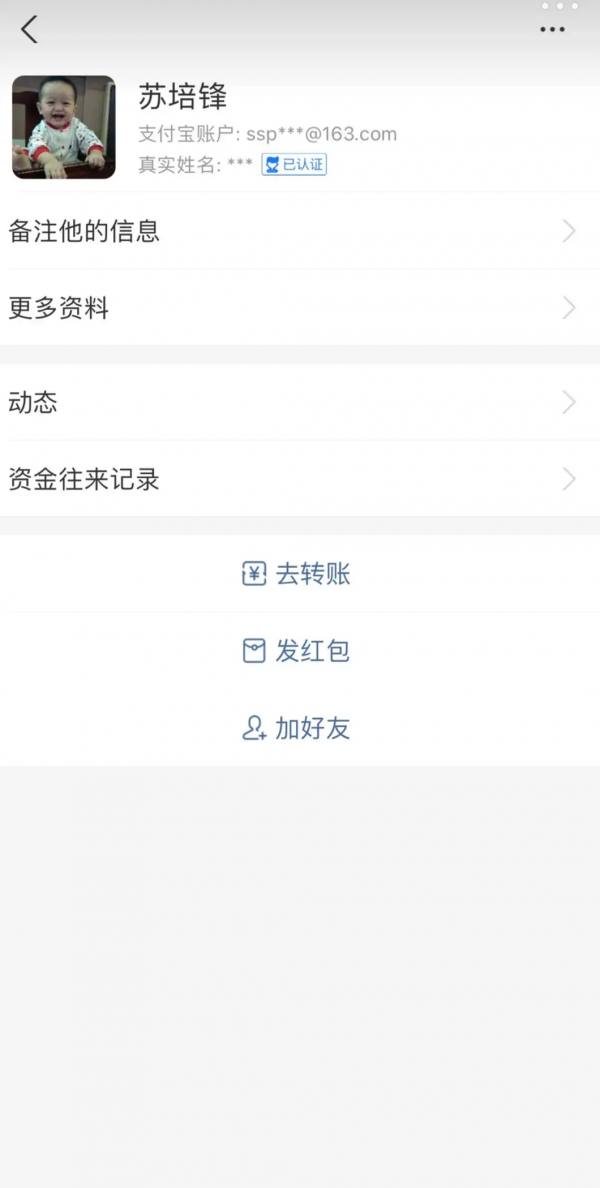Go back using the top-left arrow
The width and height of the screenshot is (600, 1188).
tap(30, 30)
